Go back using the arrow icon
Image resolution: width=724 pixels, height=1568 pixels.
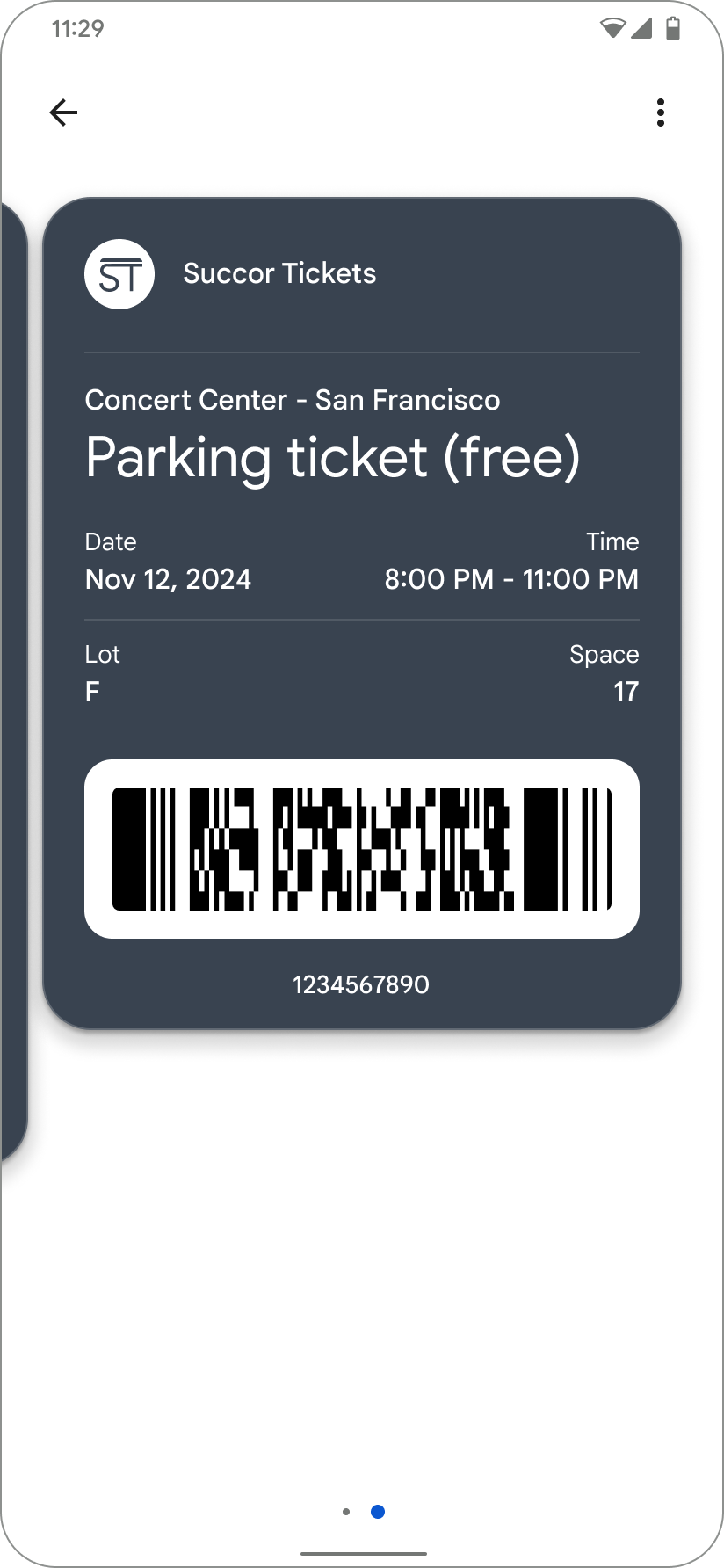coord(63,113)
